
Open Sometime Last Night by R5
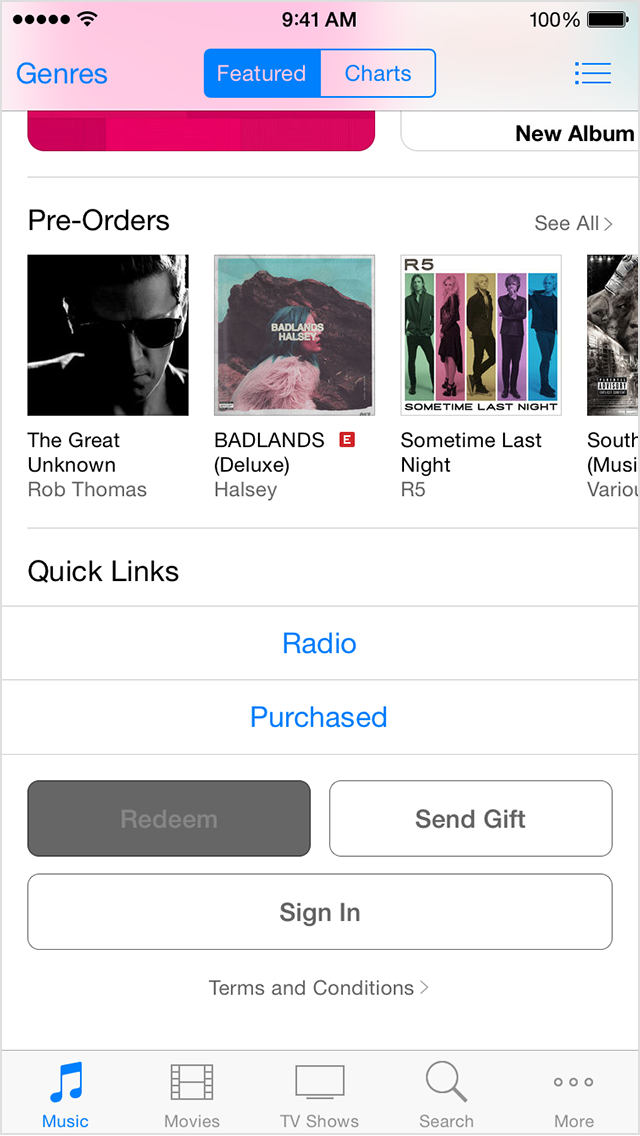481,335
